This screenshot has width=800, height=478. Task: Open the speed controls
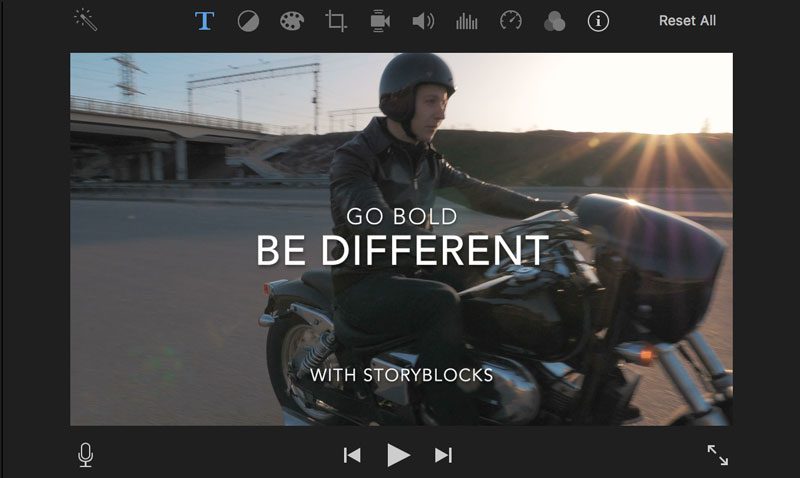coord(511,21)
